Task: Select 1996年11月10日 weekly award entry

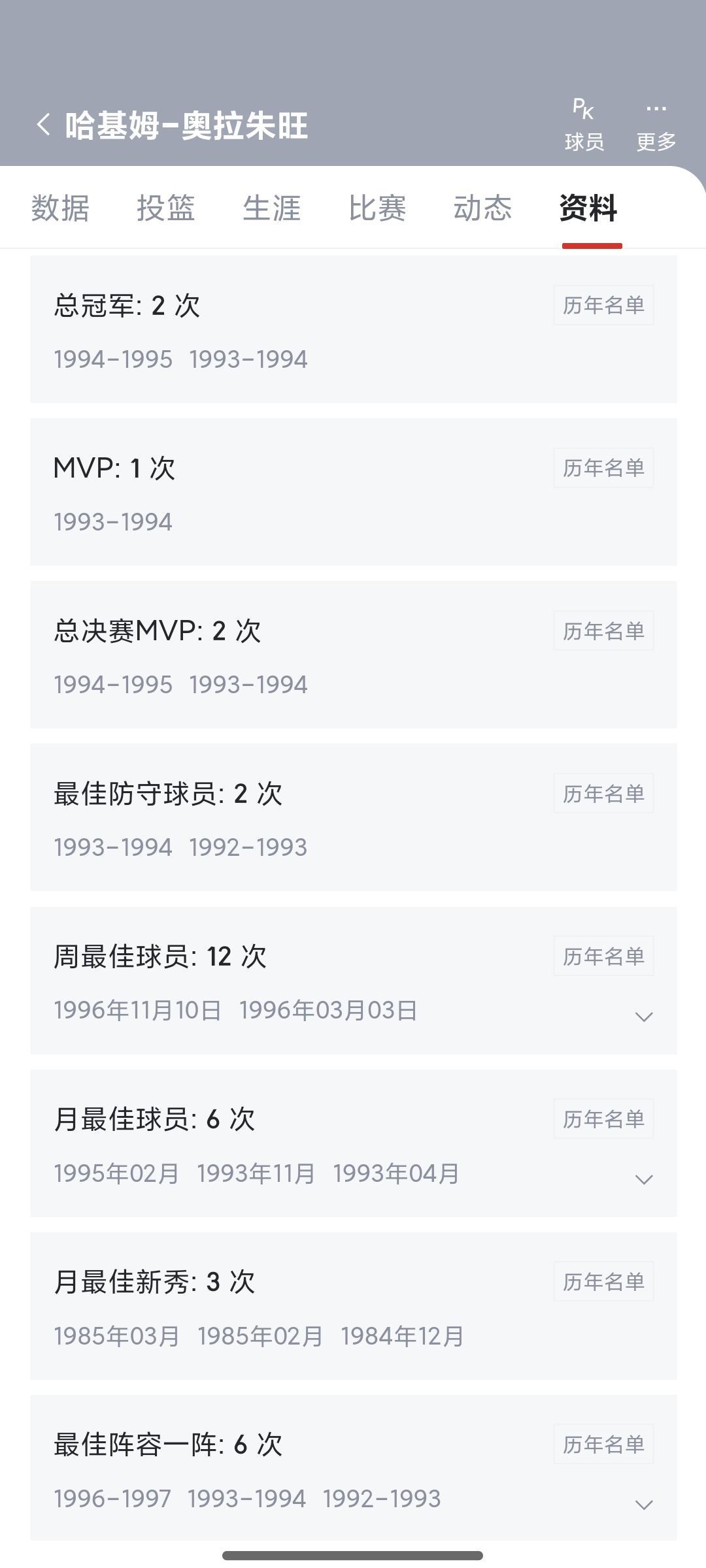Action: pos(137,1009)
